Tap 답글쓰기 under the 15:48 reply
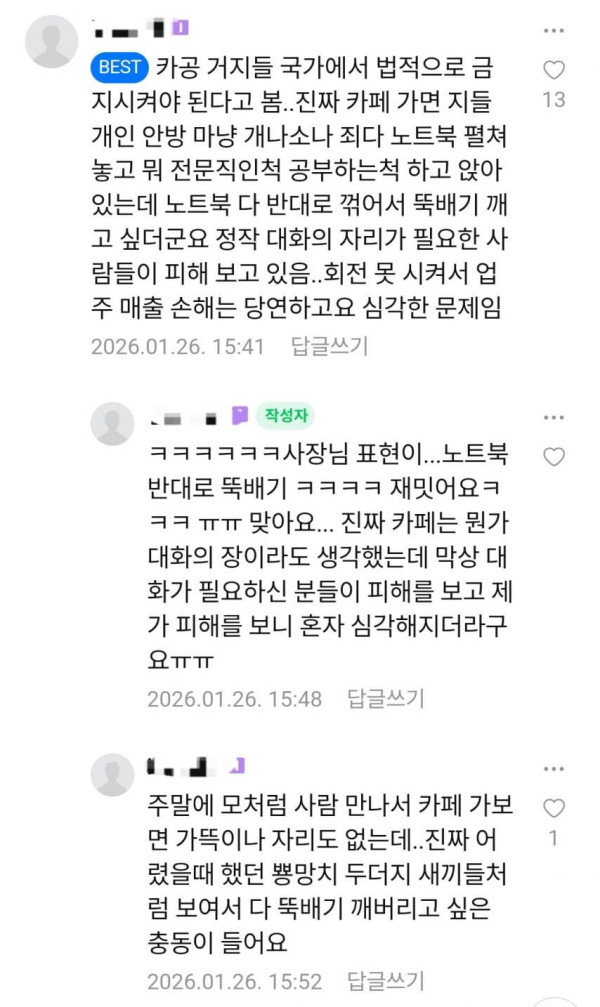The image size is (600, 1007). [x=385, y=698]
